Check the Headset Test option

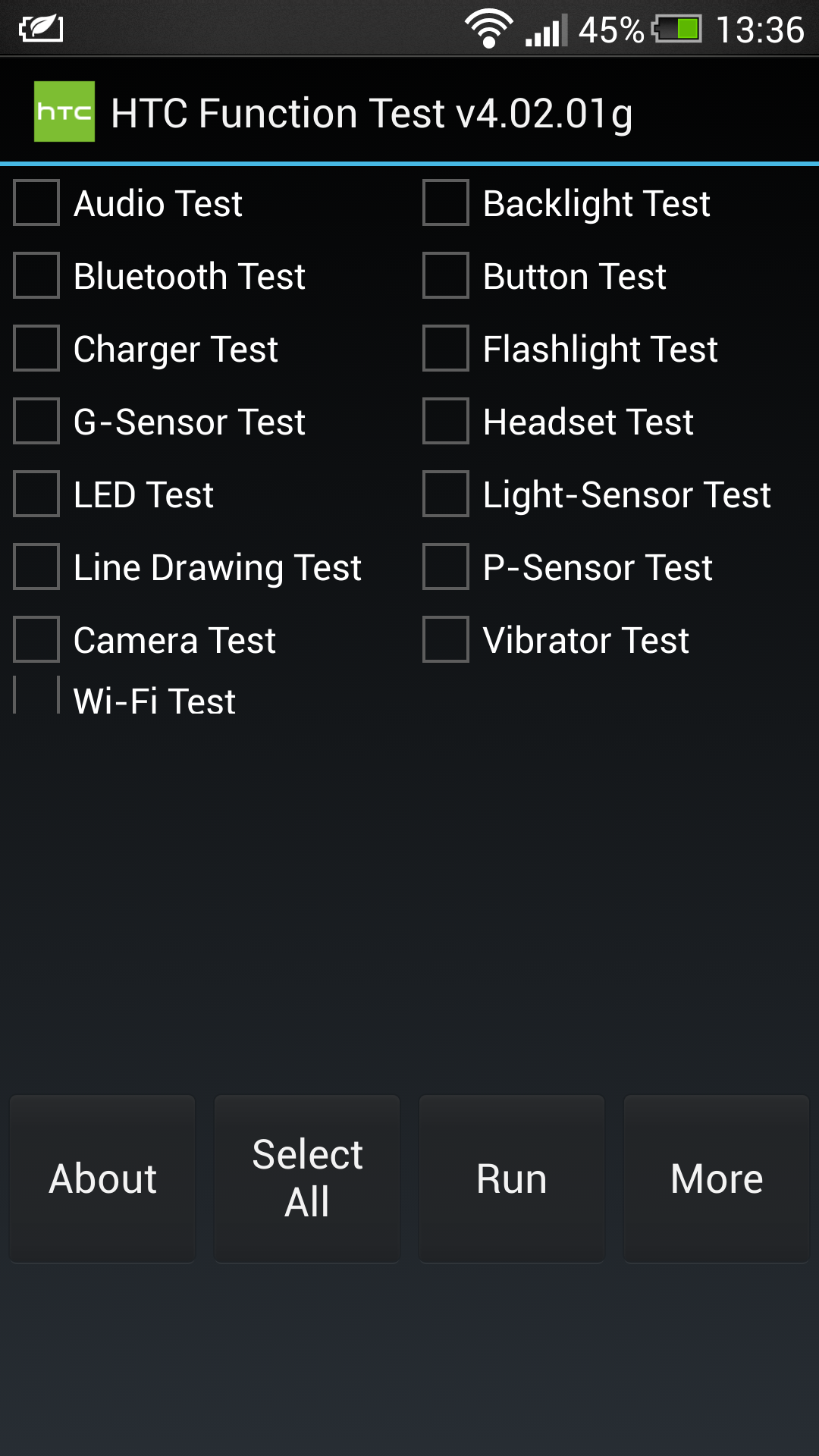pos(446,421)
